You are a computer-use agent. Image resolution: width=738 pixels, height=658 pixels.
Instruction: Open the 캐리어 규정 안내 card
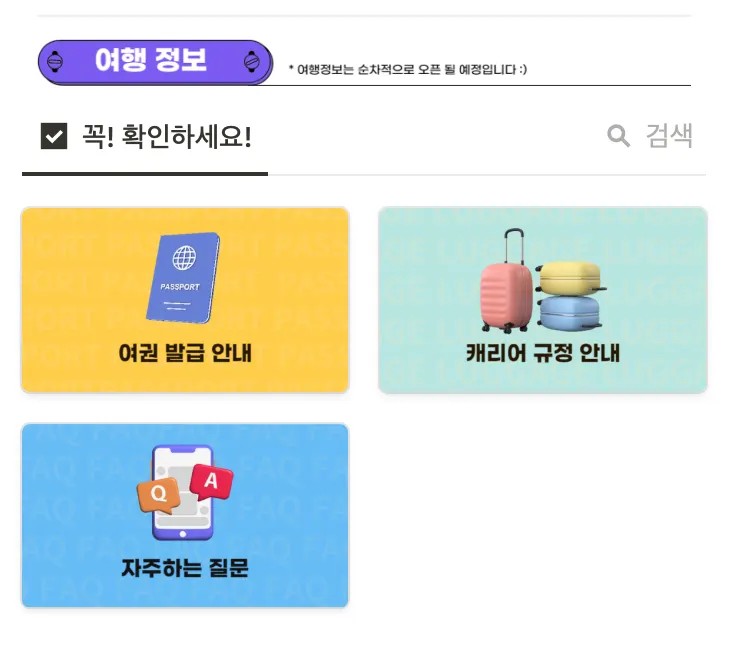pyautogui.click(x=542, y=300)
